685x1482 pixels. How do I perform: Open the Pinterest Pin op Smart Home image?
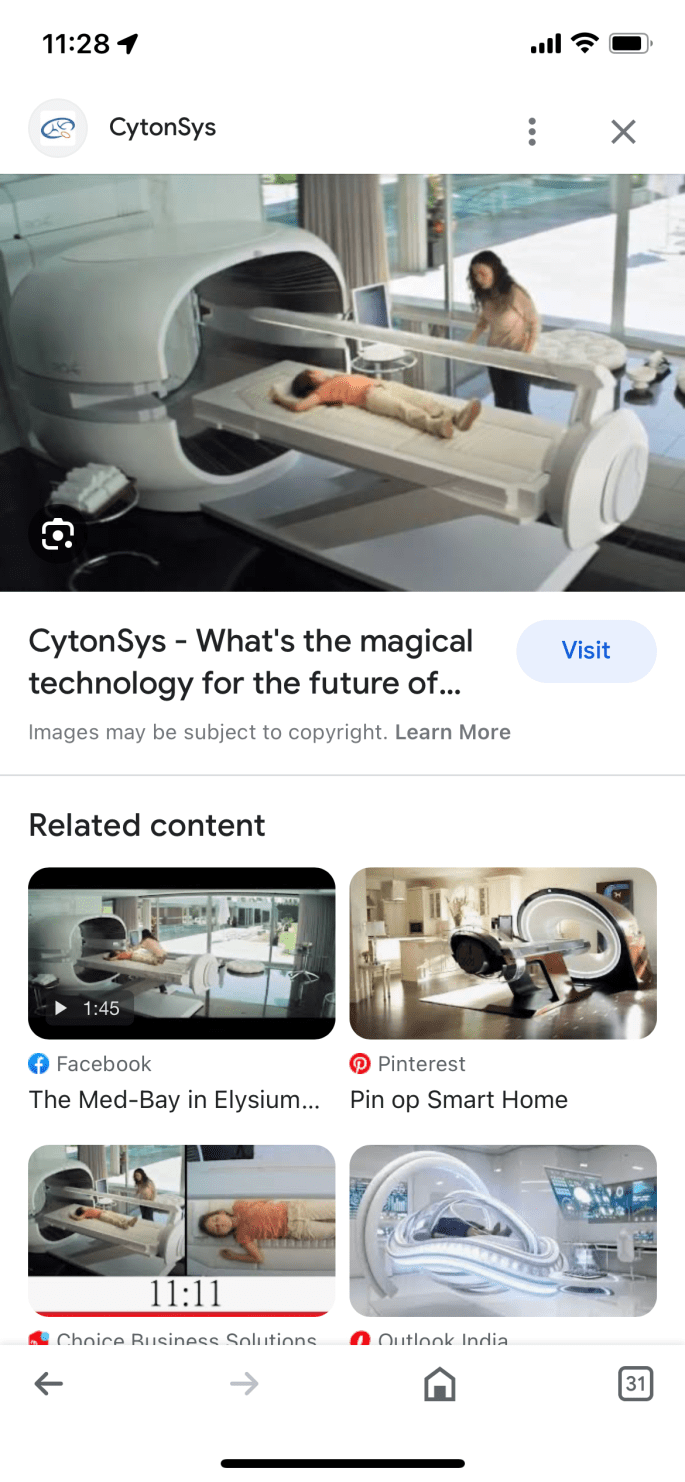[x=503, y=953]
